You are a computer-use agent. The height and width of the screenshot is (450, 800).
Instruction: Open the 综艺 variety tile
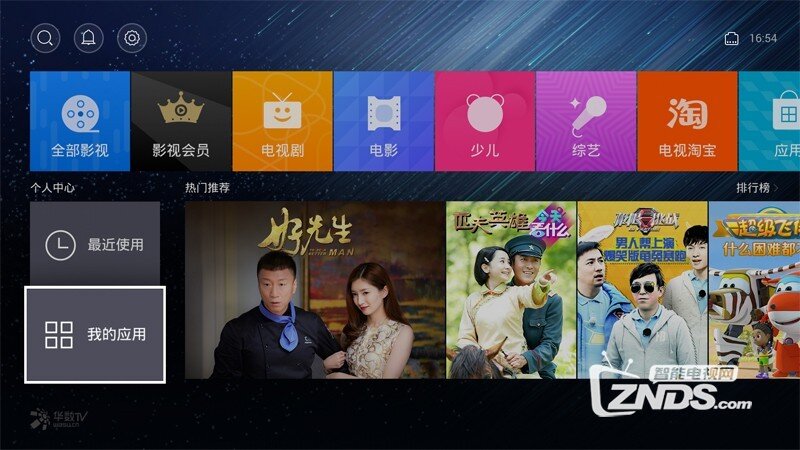pyautogui.click(x=585, y=121)
